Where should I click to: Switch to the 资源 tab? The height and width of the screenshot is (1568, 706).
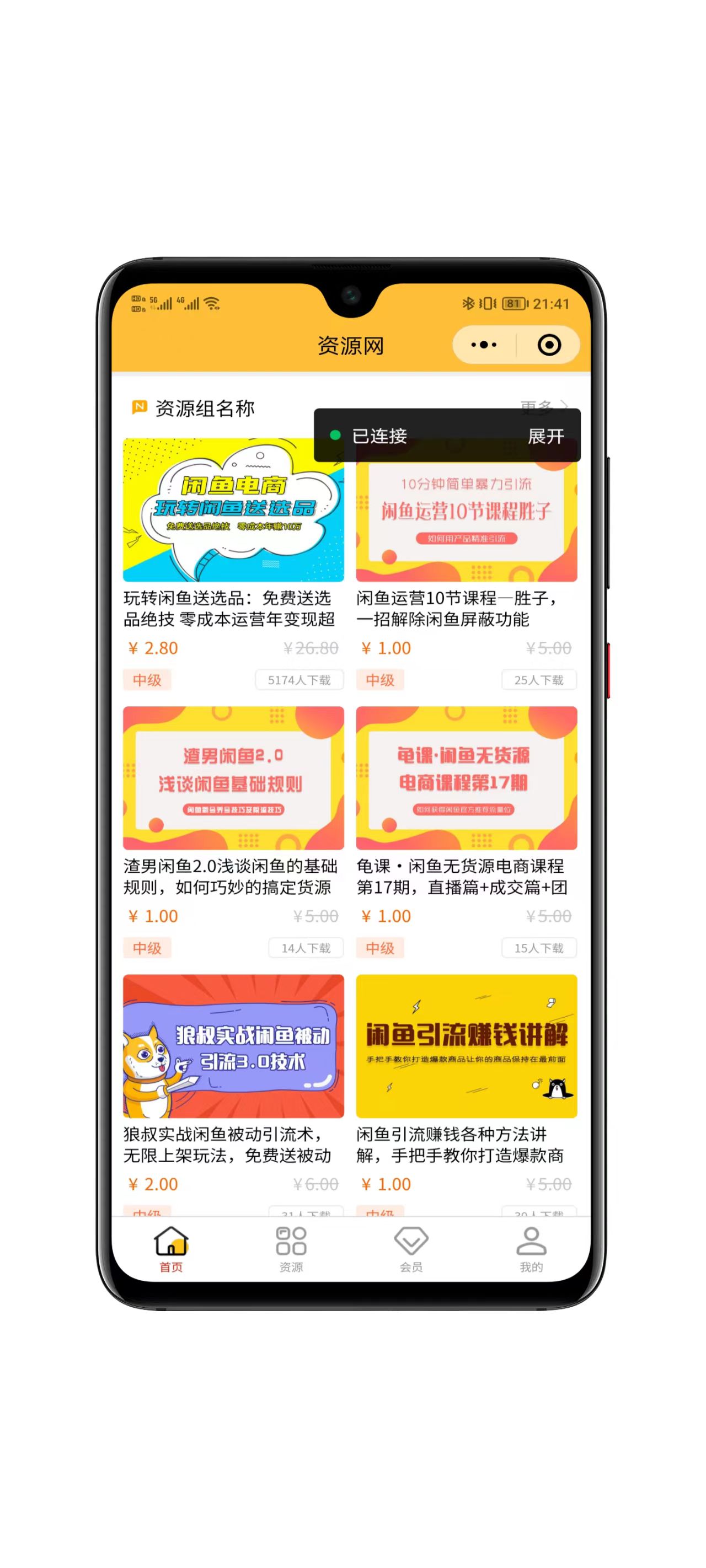291,1249
